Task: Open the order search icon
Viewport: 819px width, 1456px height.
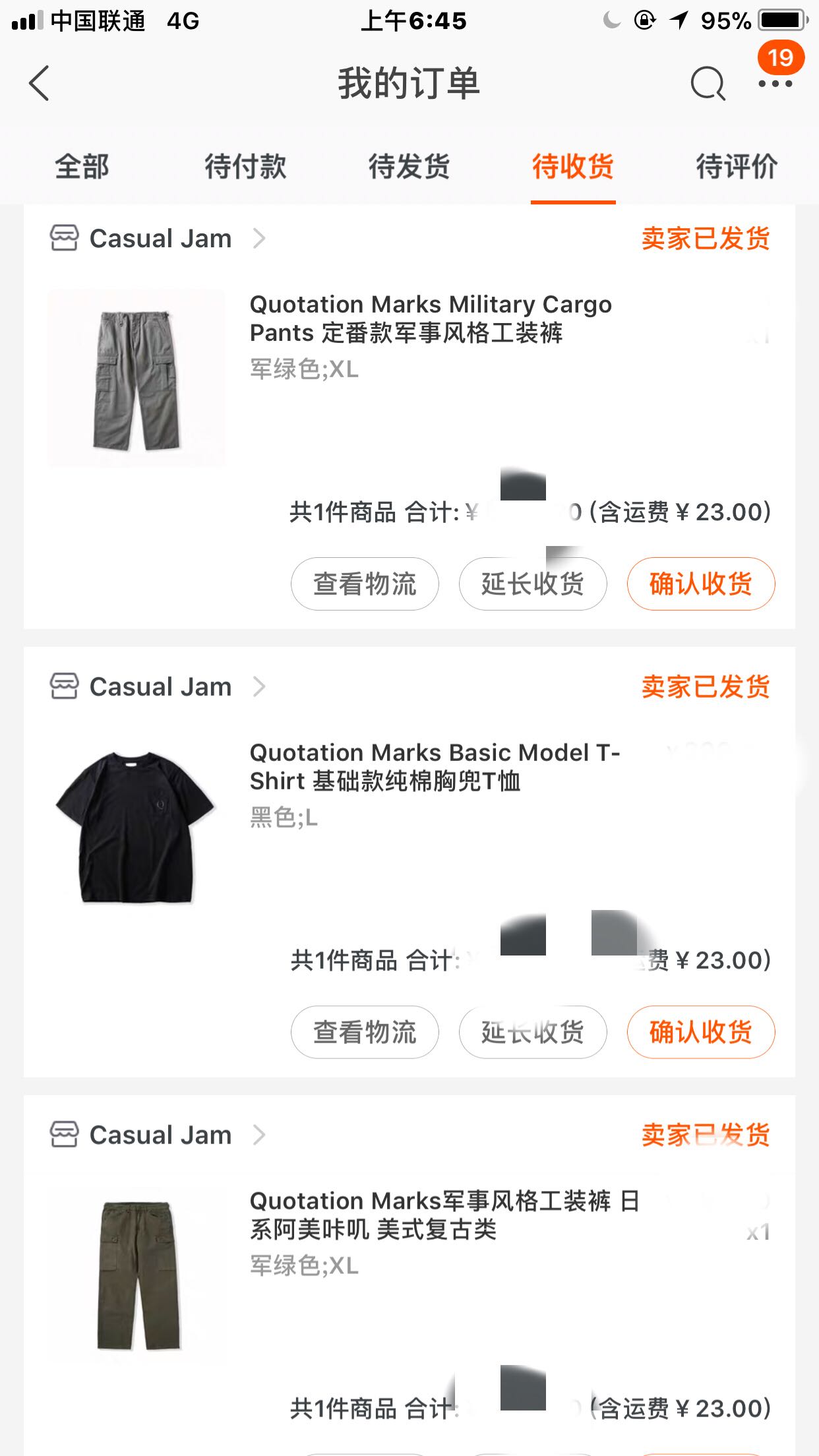Action: pos(708,84)
